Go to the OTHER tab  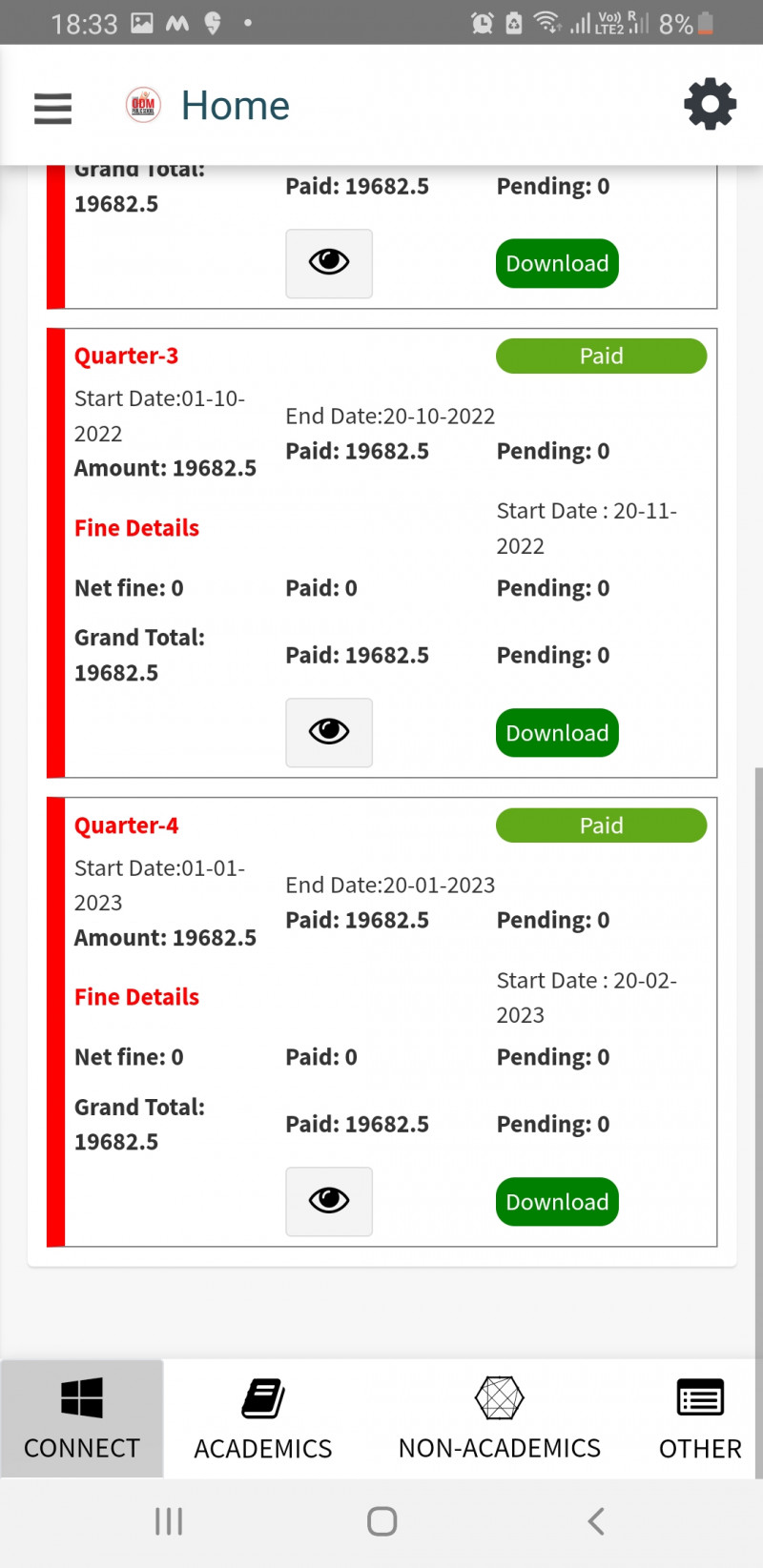click(700, 1419)
